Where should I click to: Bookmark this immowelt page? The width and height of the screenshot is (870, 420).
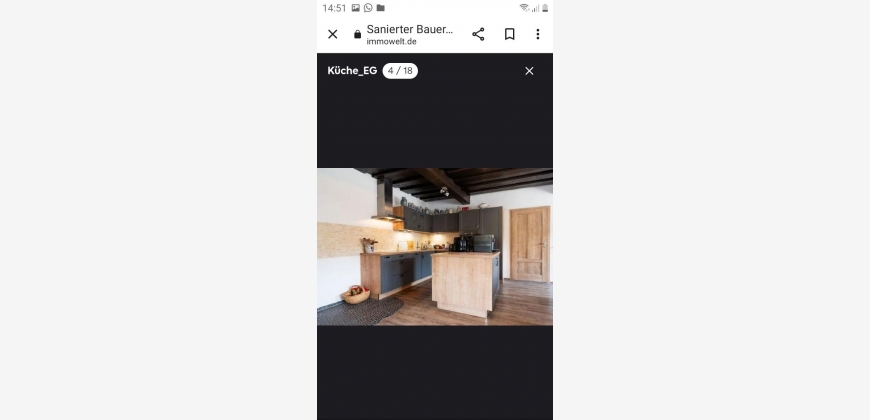(509, 34)
